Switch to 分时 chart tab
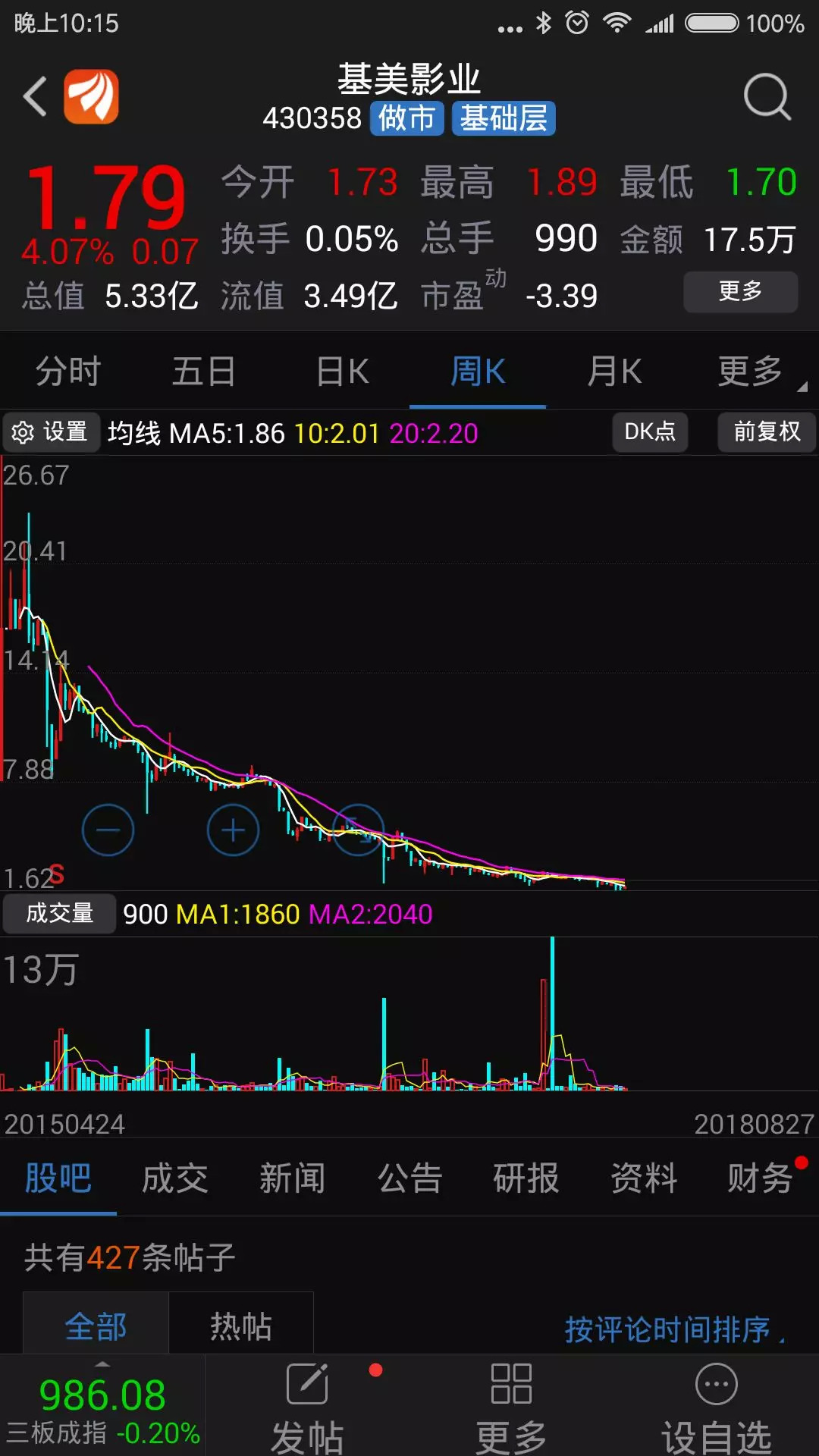Image resolution: width=819 pixels, height=1456 pixels. 68,372
